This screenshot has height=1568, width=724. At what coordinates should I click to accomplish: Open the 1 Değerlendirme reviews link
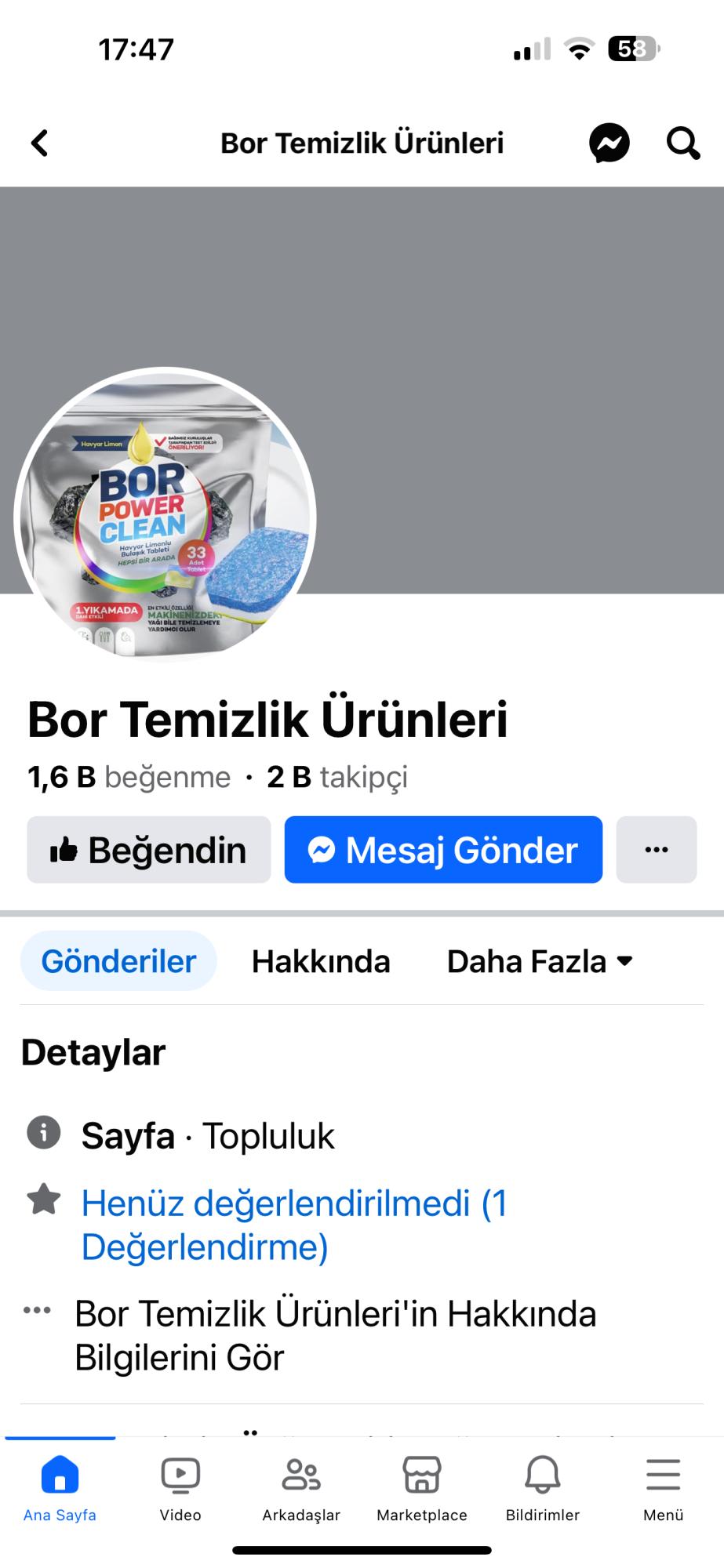coord(294,1223)
